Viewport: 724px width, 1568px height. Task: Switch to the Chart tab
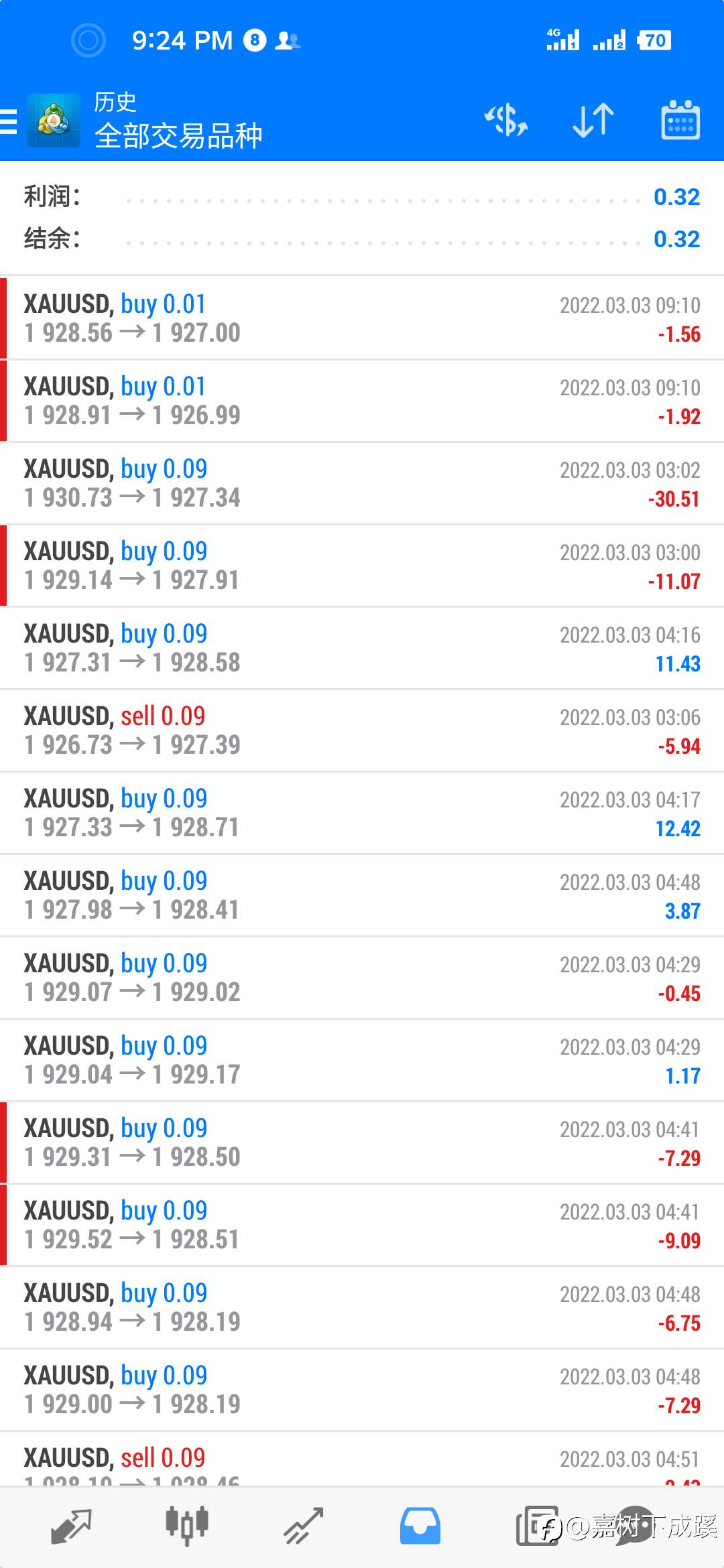click(187, 1526)
